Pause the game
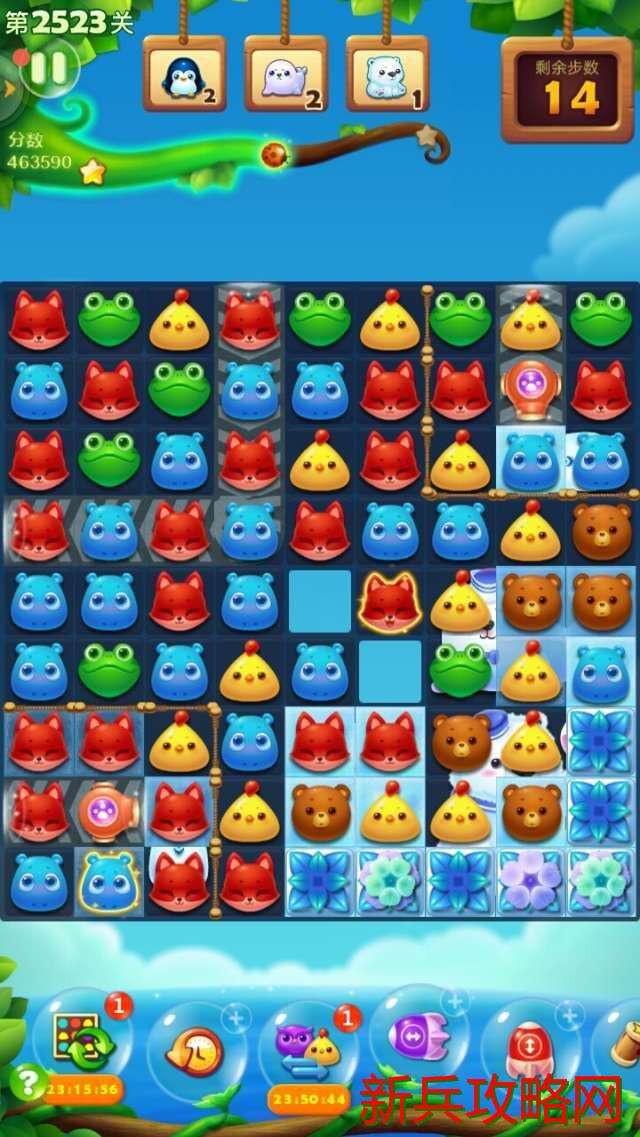This screenshot has width=640, height=1137. point(48,68)
